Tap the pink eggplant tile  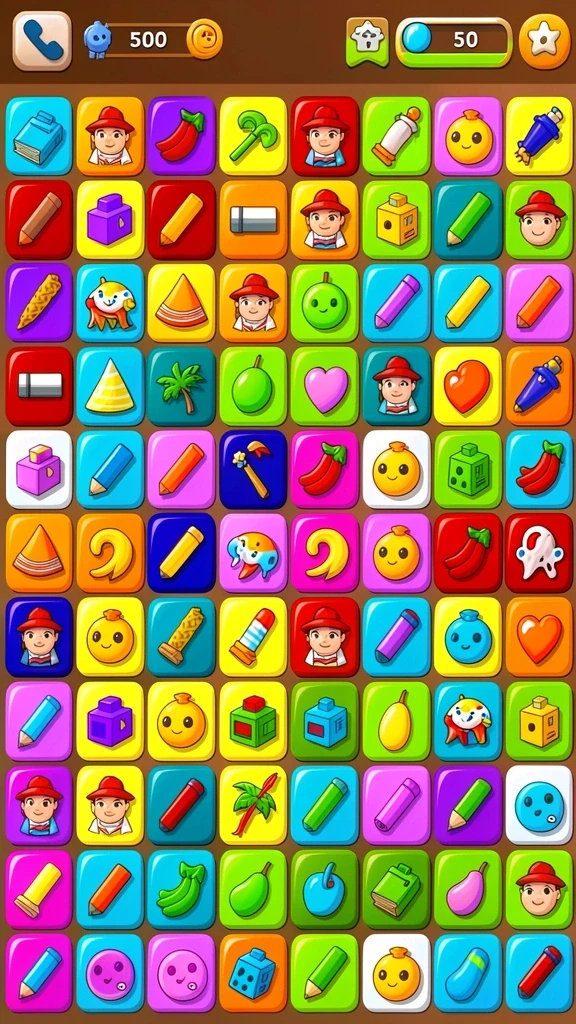click(x=468, y=889)
